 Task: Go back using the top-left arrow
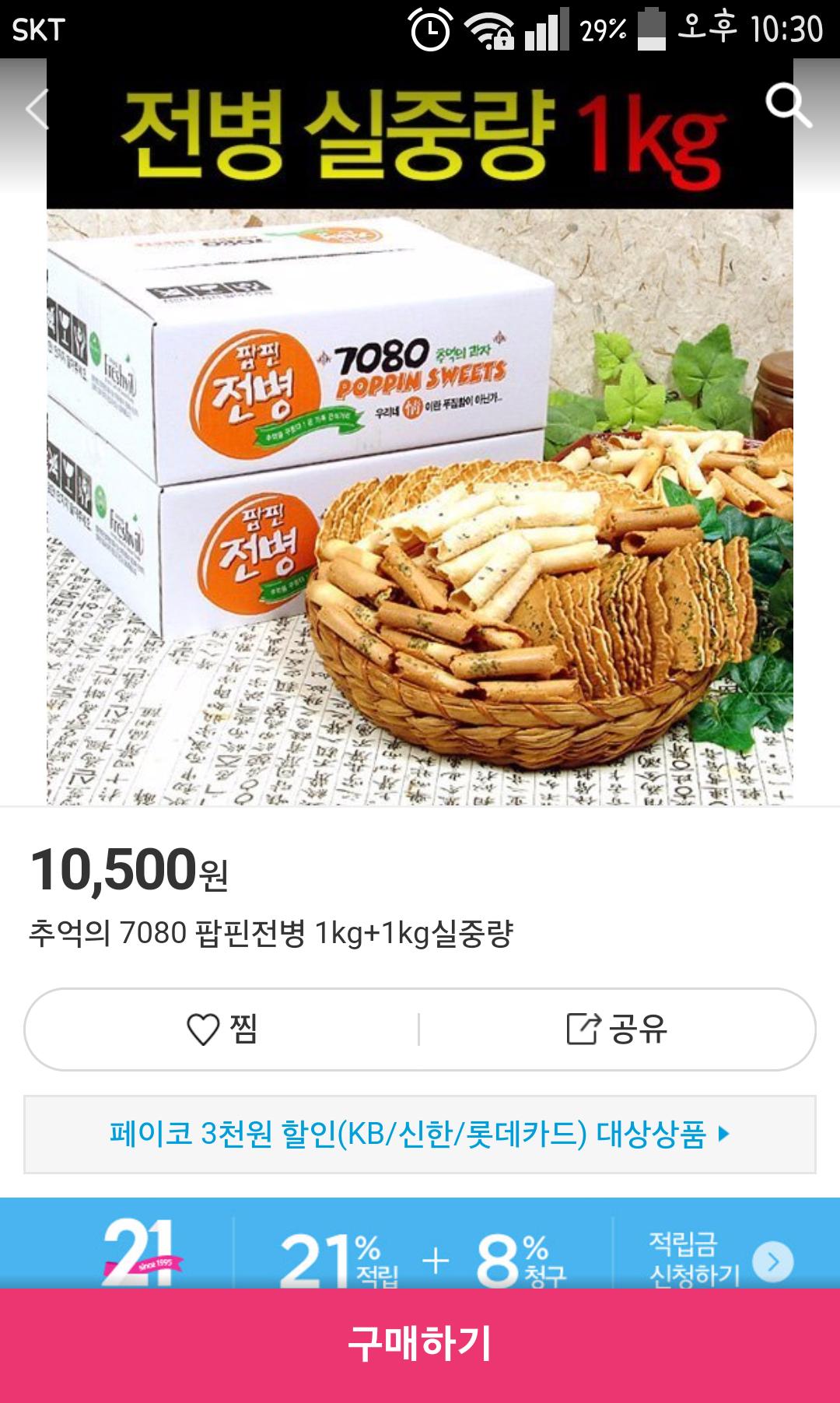37,109
